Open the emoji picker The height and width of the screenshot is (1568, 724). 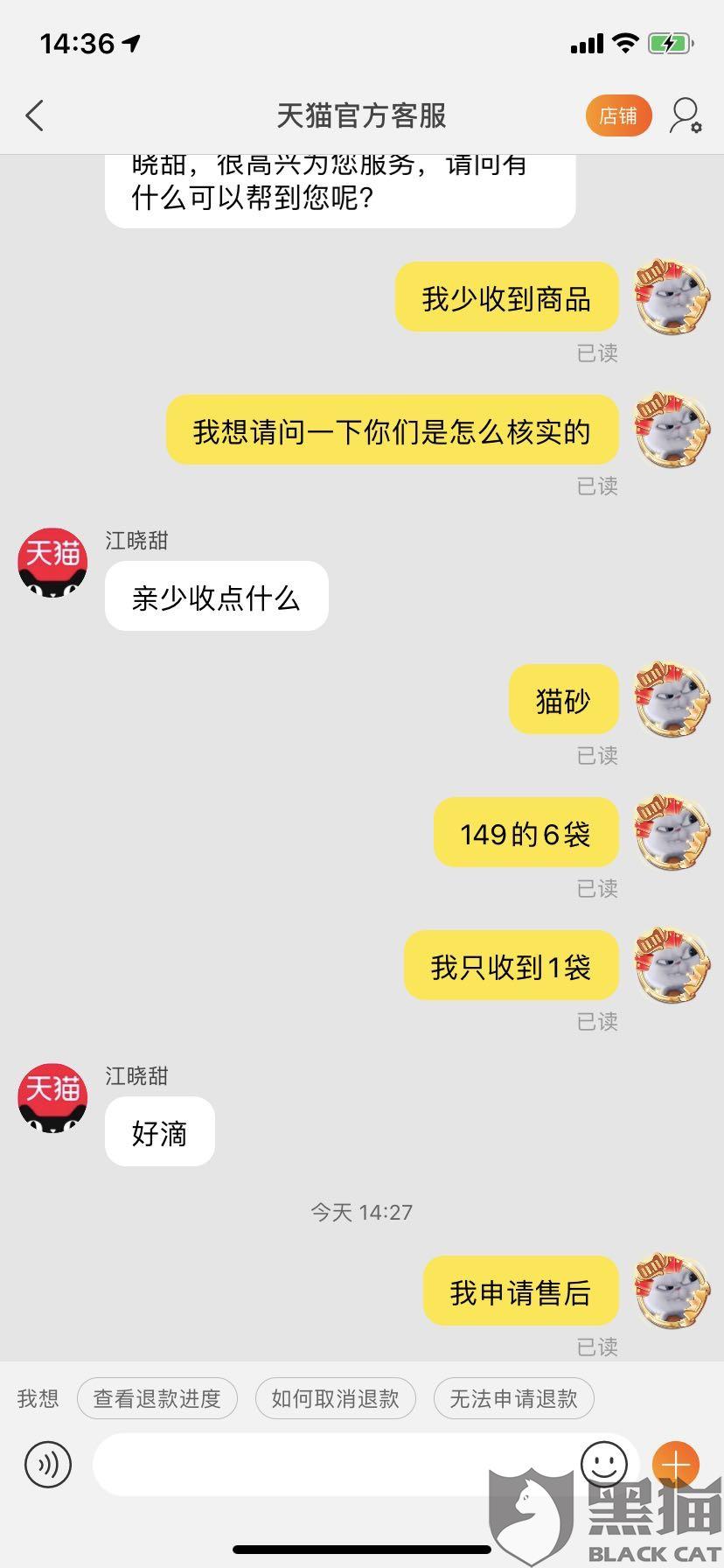(x=604, y=1463)
